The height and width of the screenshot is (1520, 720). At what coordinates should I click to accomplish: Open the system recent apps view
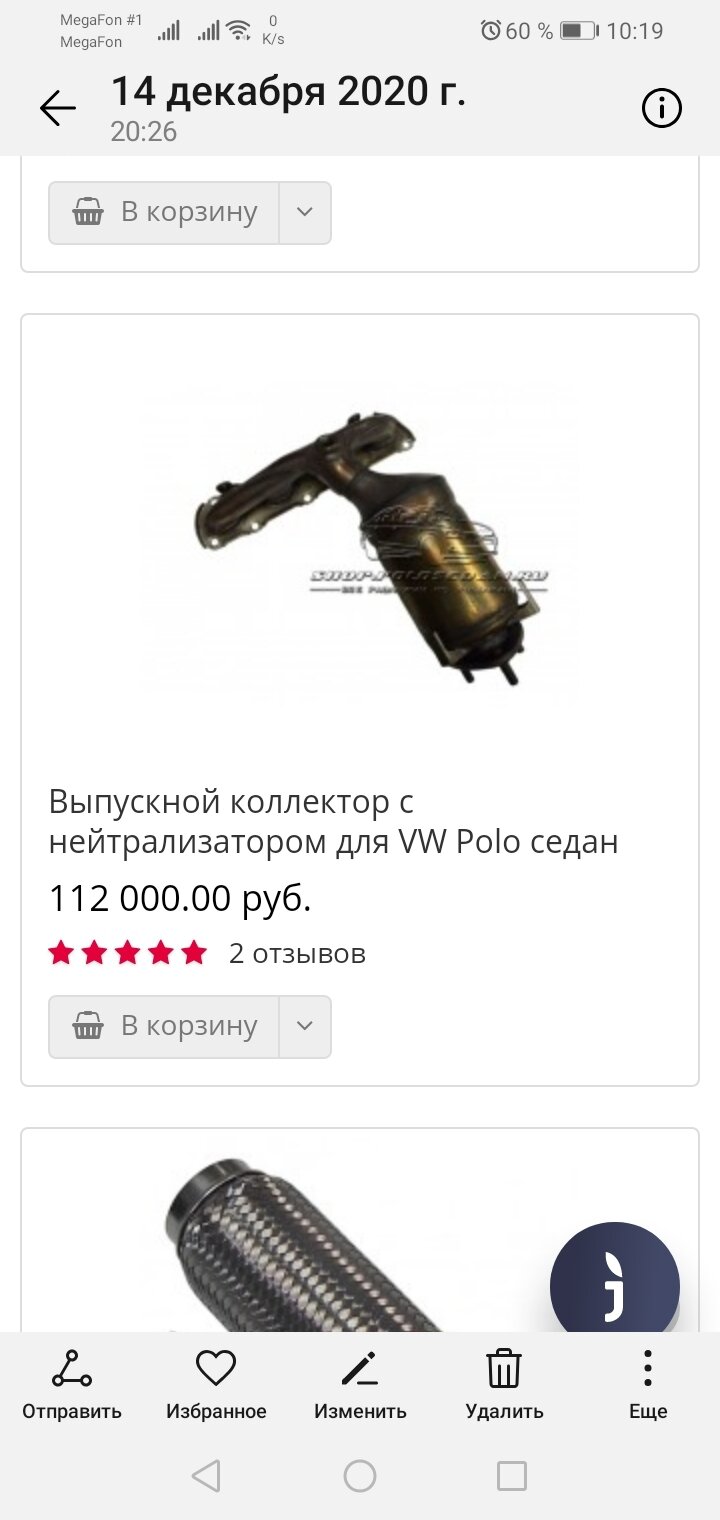click(x=512, y=1476)
